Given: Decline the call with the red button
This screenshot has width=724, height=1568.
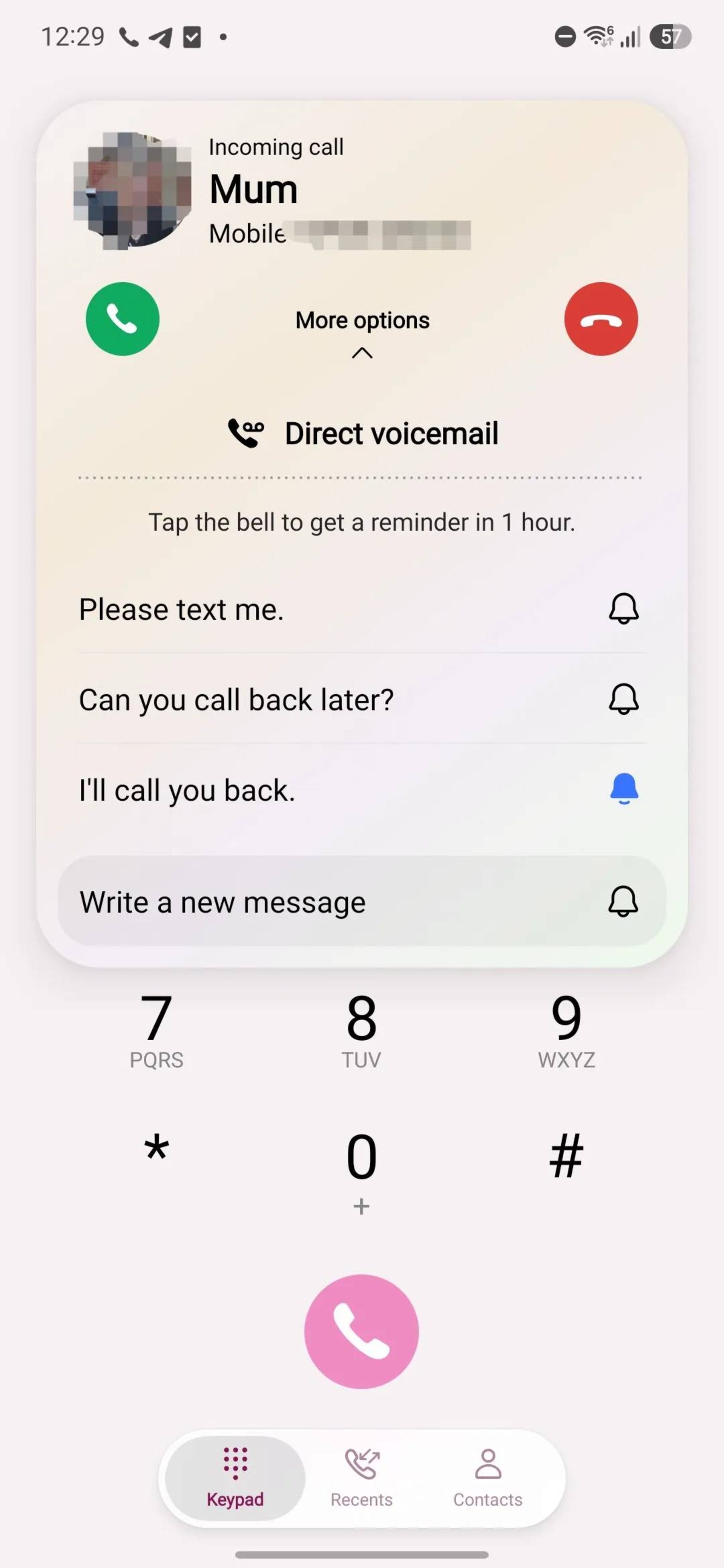Looking at the screenshot, I should point(600,318).
